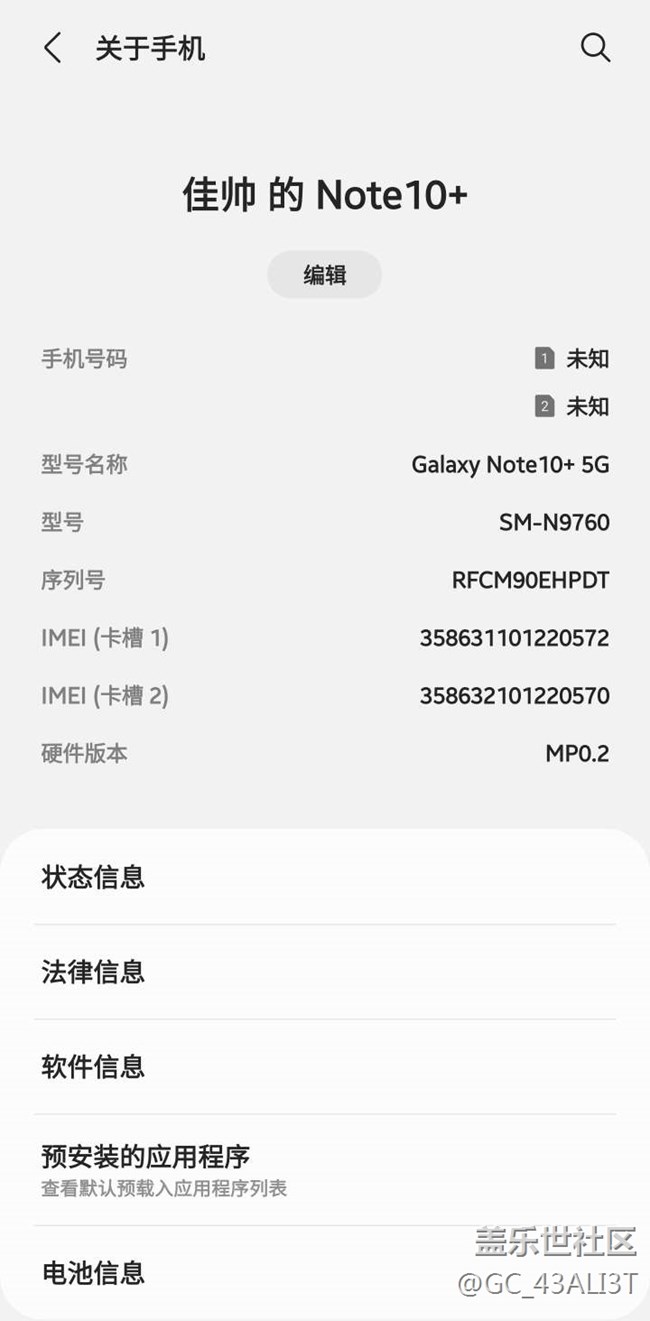
Task: Tap the 编辑 button under device name
Action: coord(324,275)
